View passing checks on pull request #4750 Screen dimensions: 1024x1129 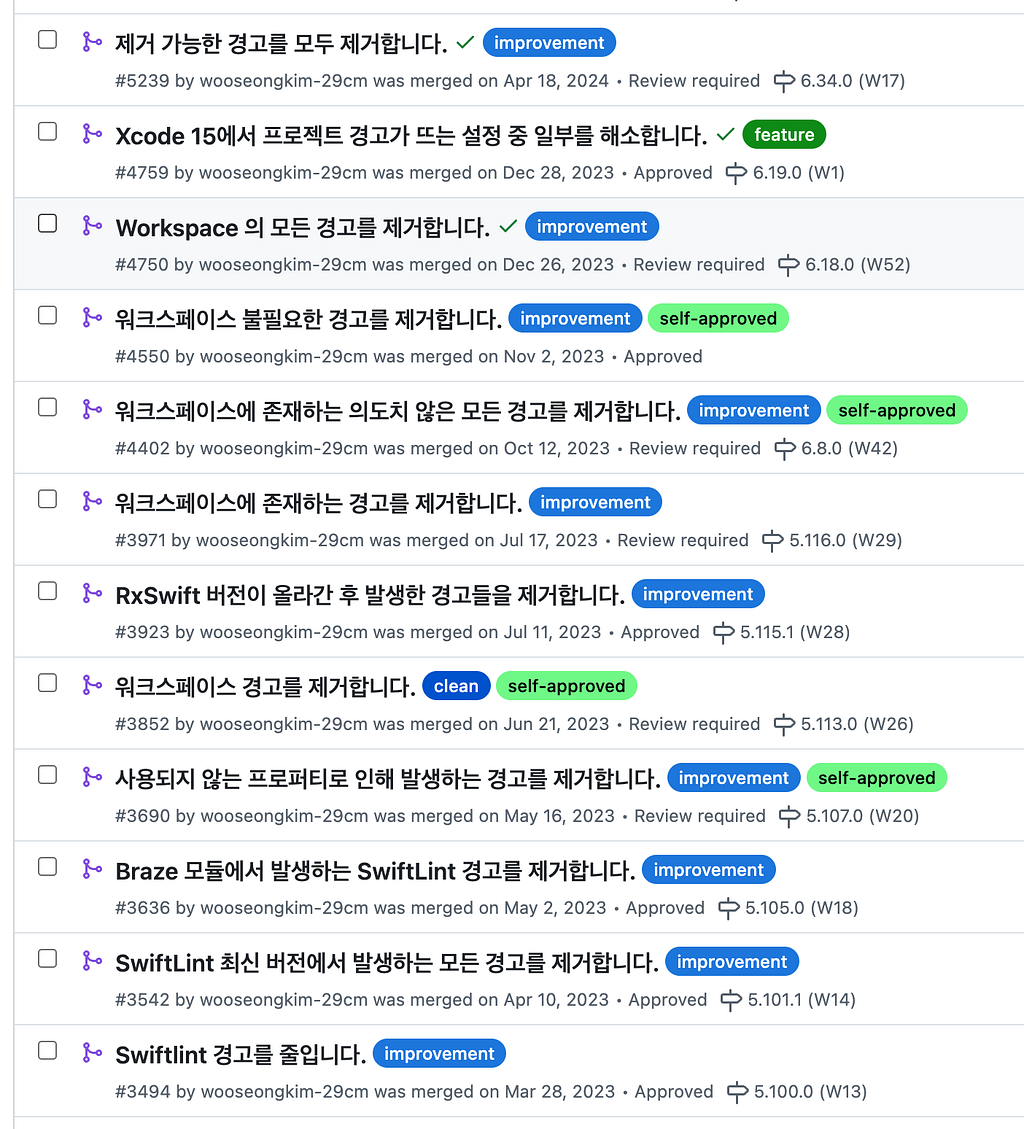click(x=508, y=227)
